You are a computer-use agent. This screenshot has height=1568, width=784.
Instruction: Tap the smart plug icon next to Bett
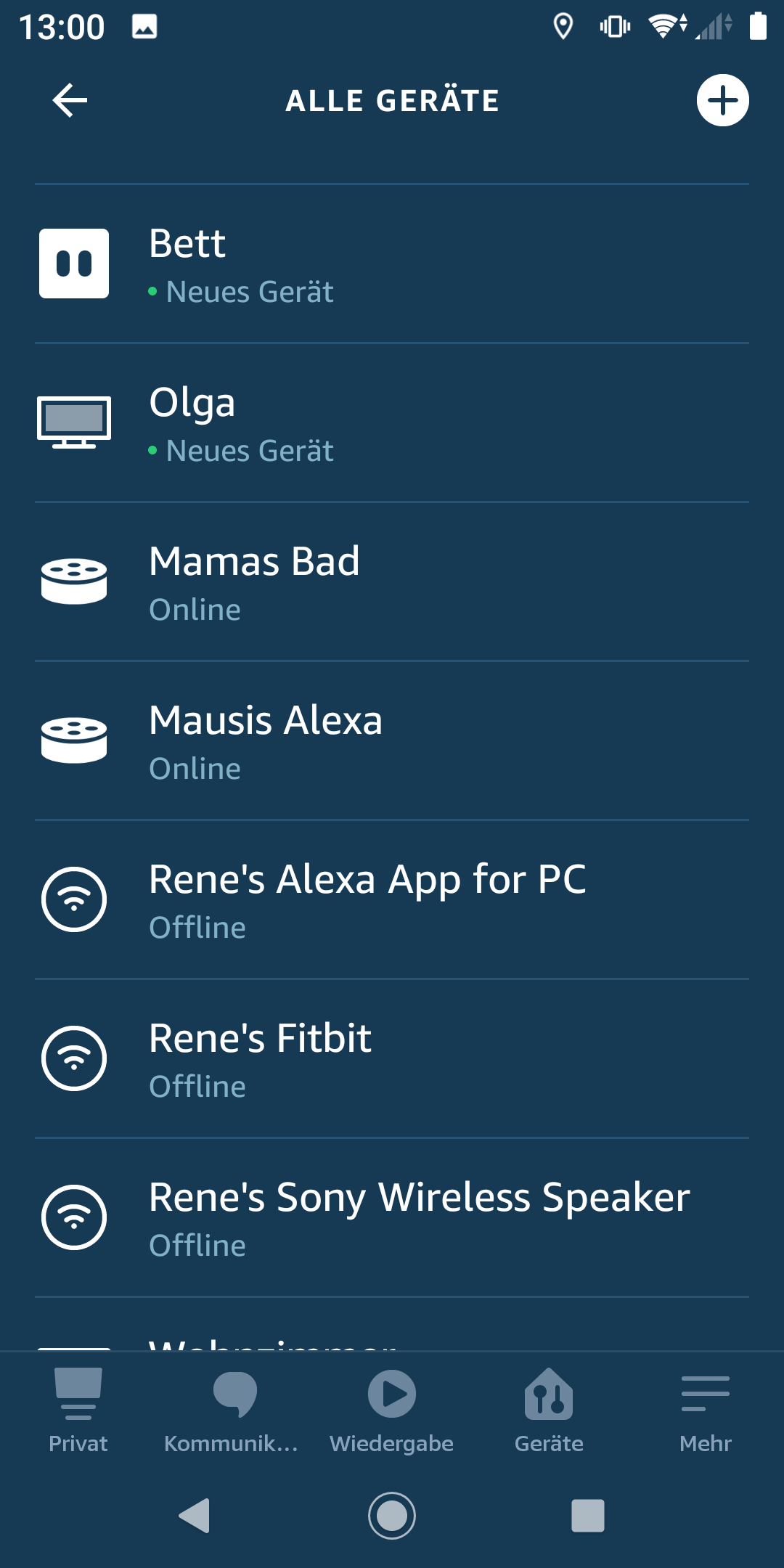pyautogui.click(x=73, y=264)
